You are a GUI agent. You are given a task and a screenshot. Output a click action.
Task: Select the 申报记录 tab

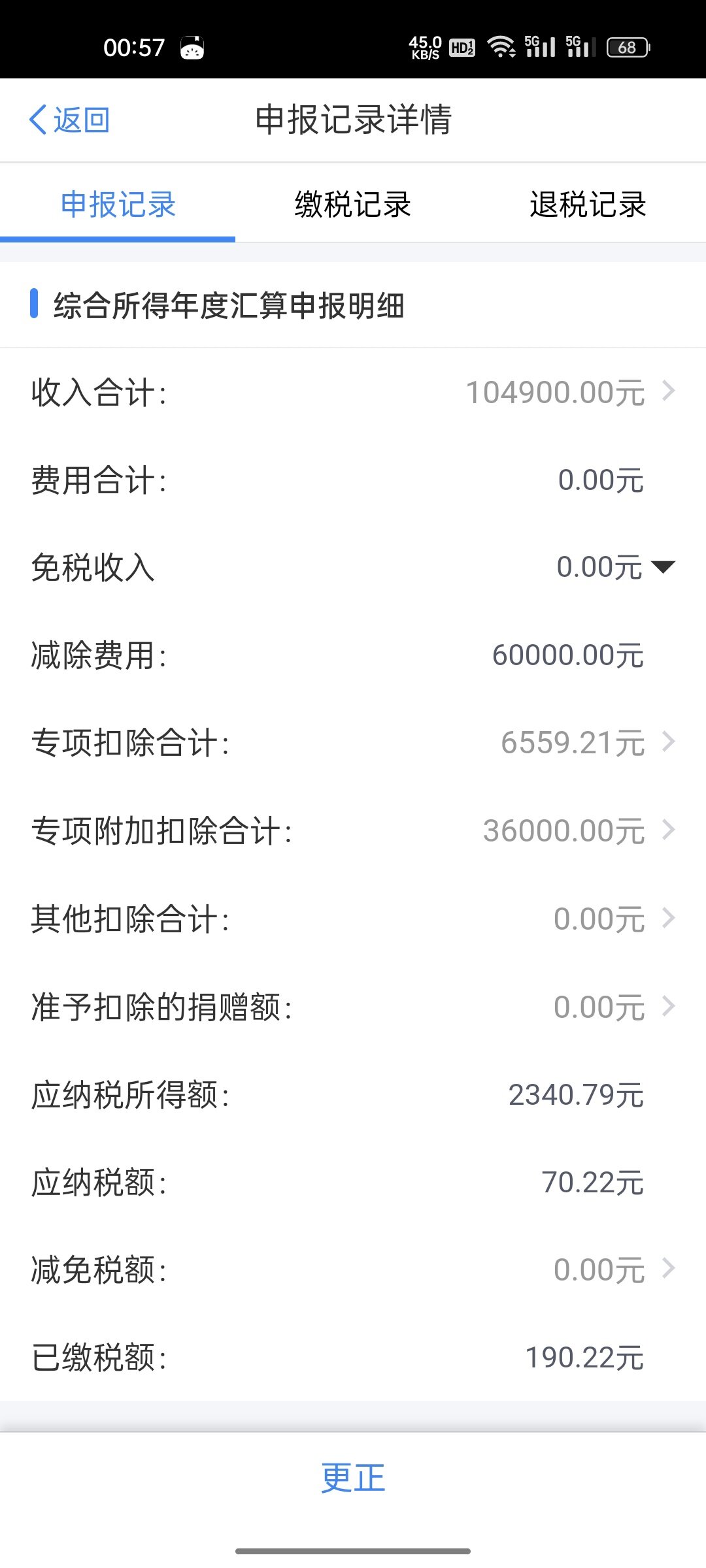(118, 204)
